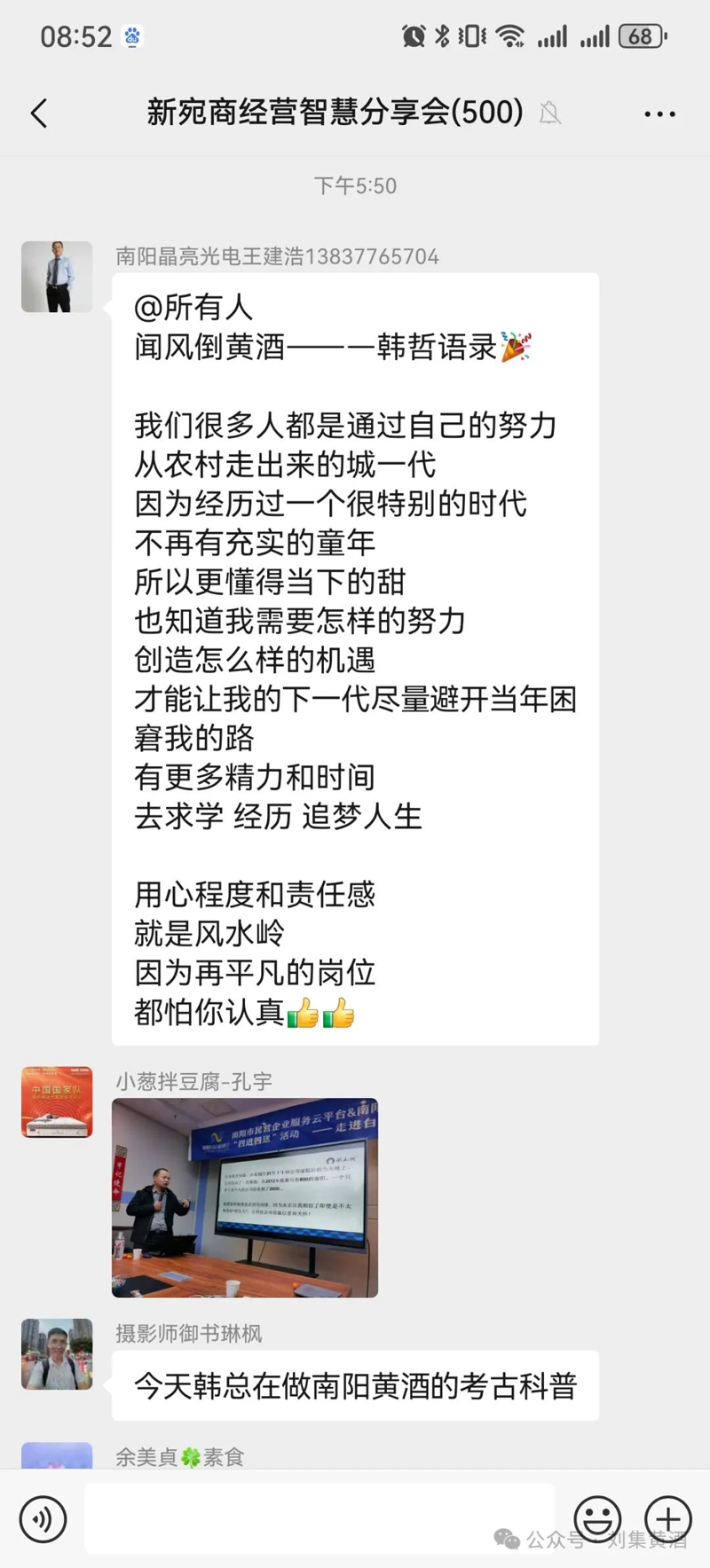This screenshot has height=1568, width=710.
Task: Open the group chat overflow menu
Action: point(659,114)
